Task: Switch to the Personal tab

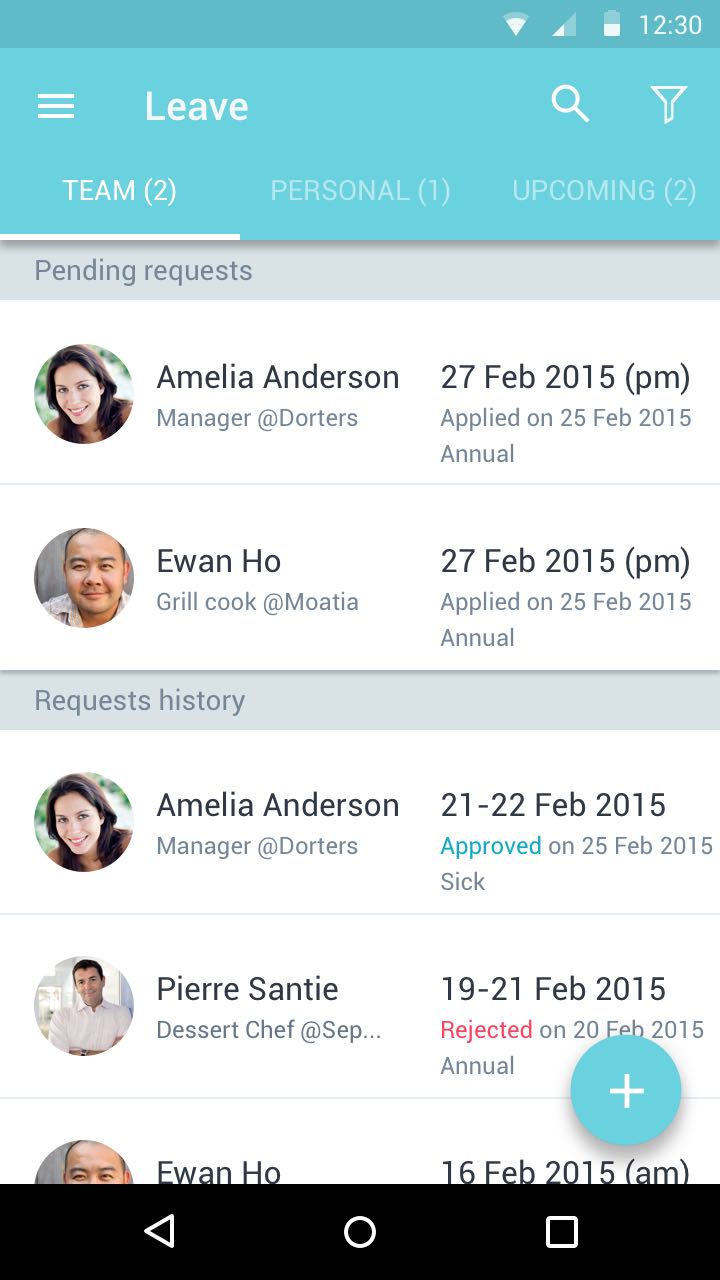Action: pos(360,191)
